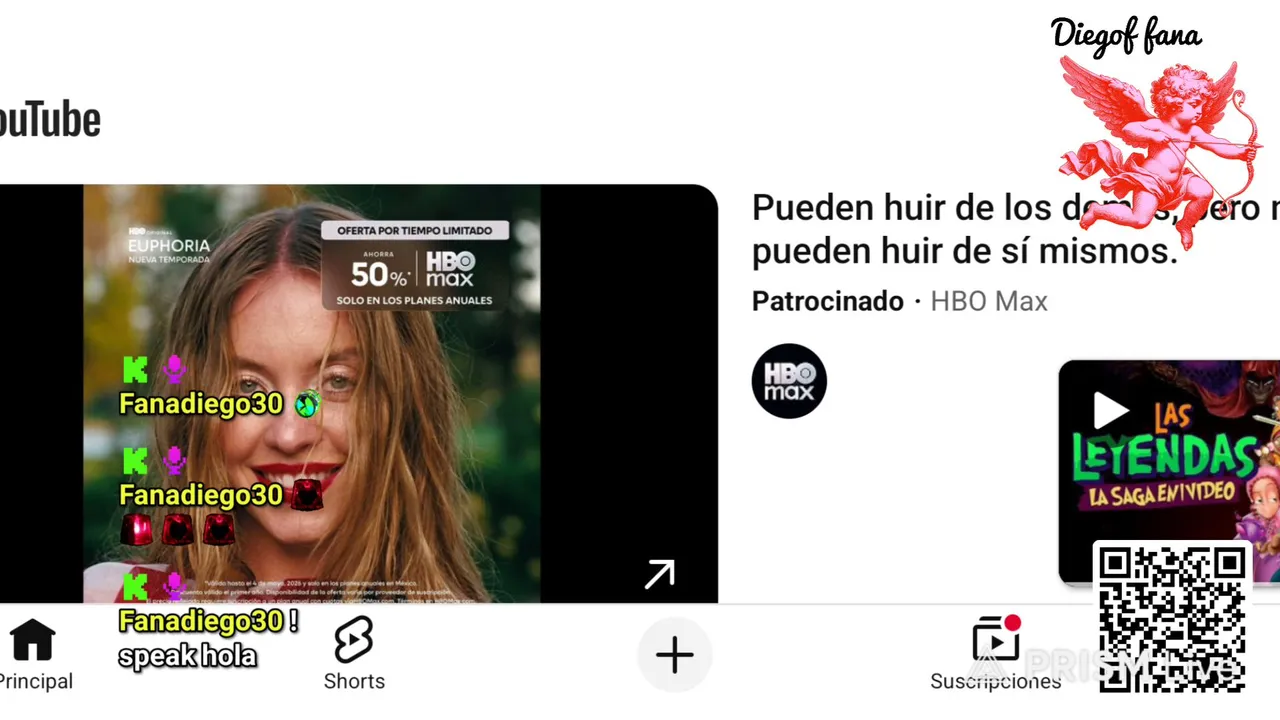Go to the Suscripciones tab
Image resolution: width=1280 pixels, height=720 pixels.
click(x=995, y=655)
